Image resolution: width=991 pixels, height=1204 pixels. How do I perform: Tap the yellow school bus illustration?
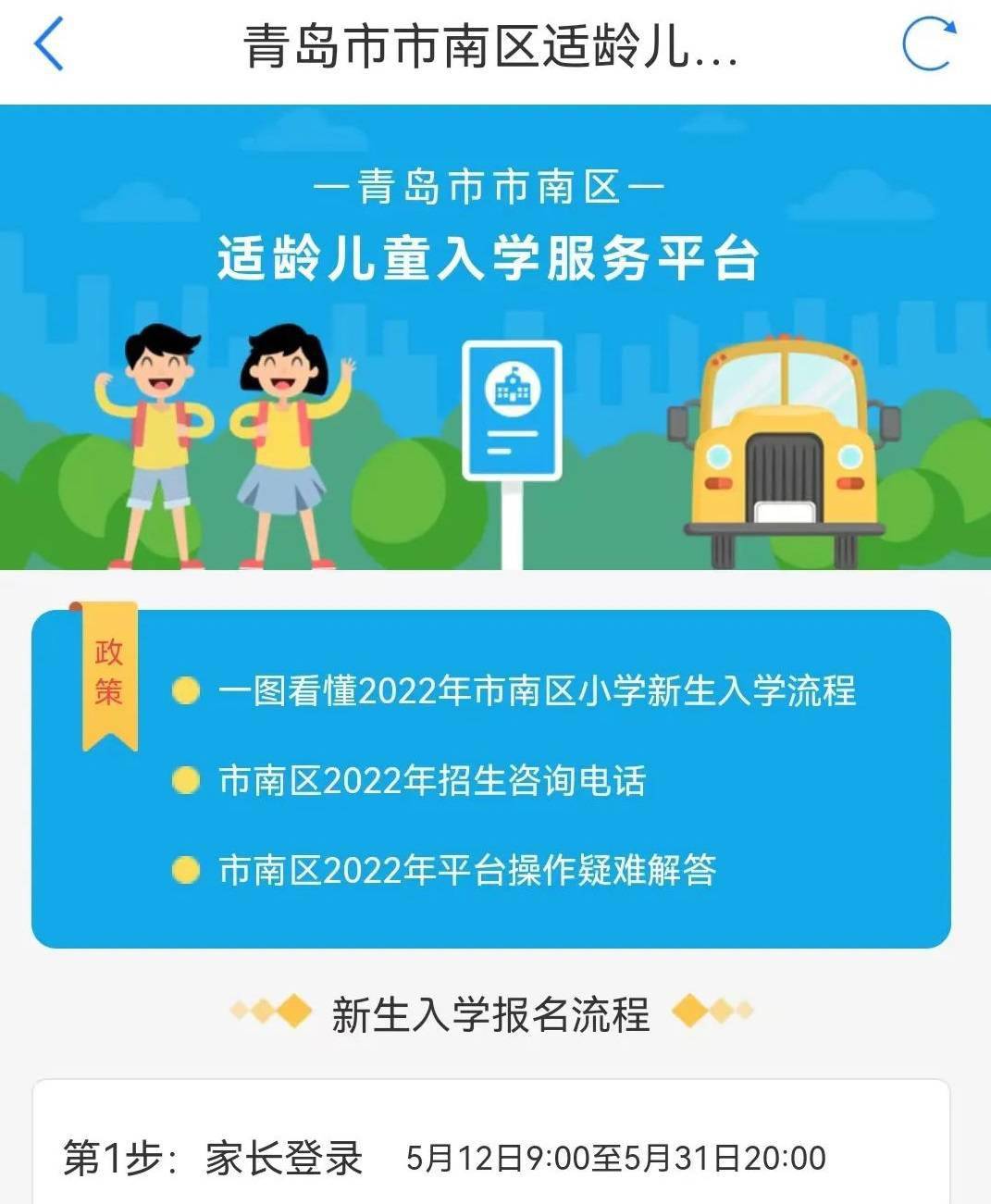tap(787, 435)
